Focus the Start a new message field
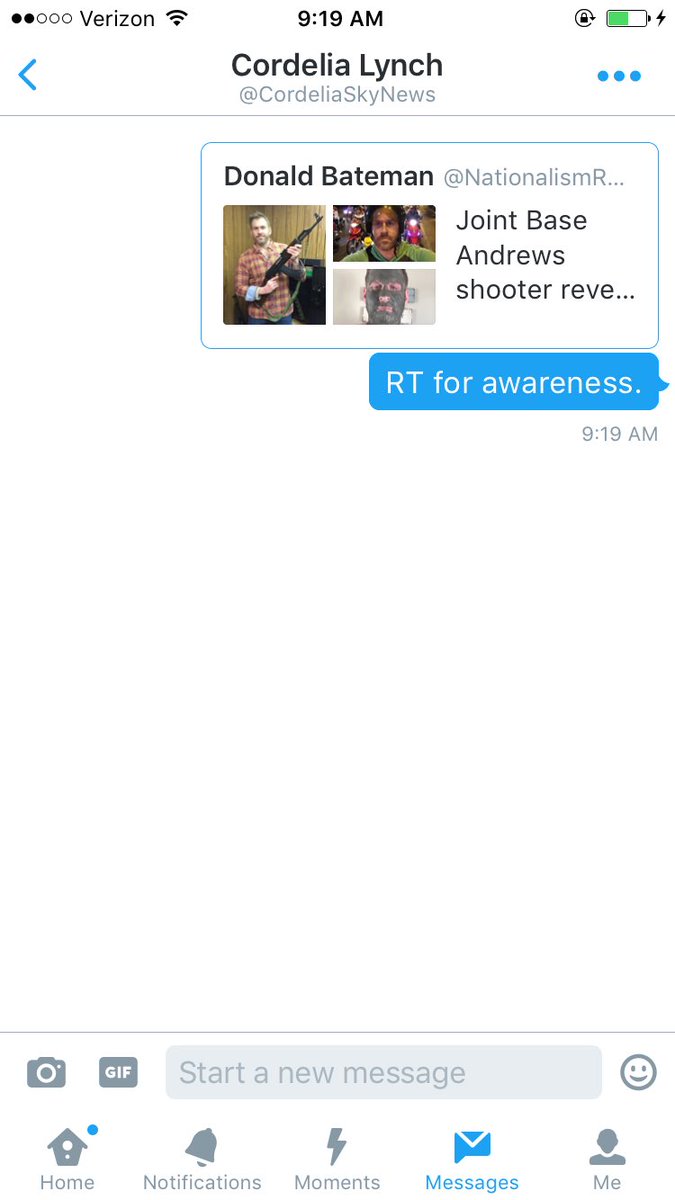The image size is (675, 1200). click(x=383, y=1073)
